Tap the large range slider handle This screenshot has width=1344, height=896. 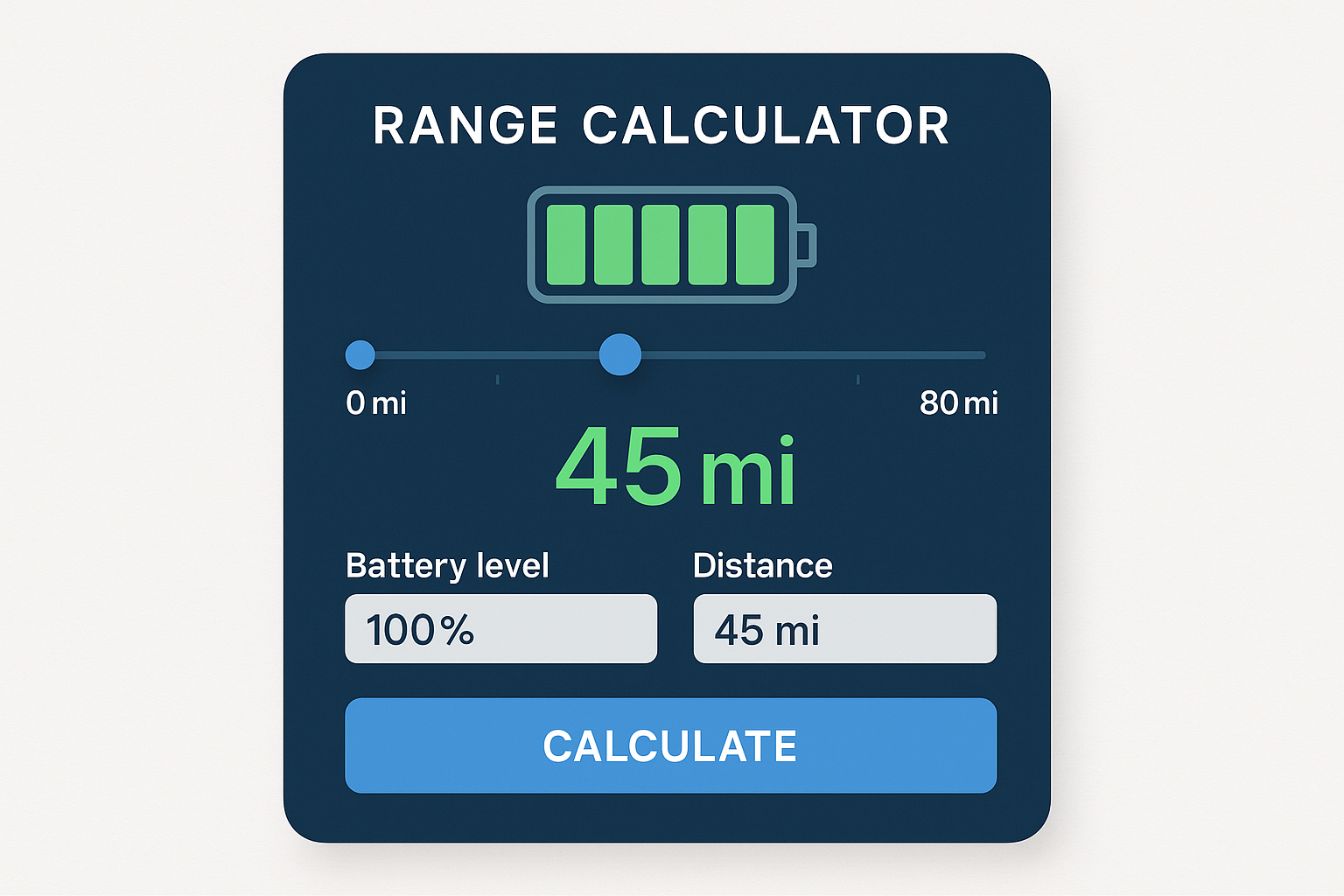coord(620,354)
